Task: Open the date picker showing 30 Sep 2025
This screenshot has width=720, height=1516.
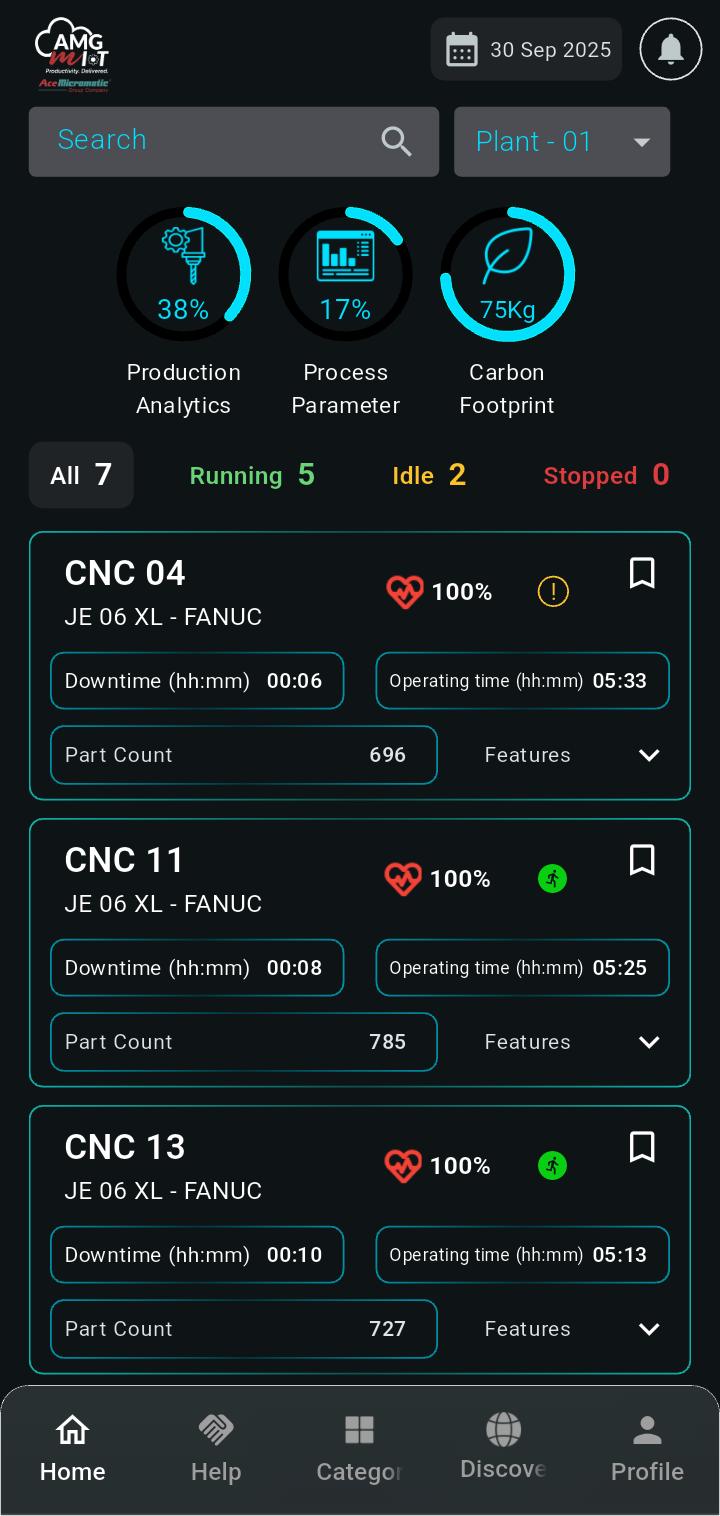Action: 526,49
